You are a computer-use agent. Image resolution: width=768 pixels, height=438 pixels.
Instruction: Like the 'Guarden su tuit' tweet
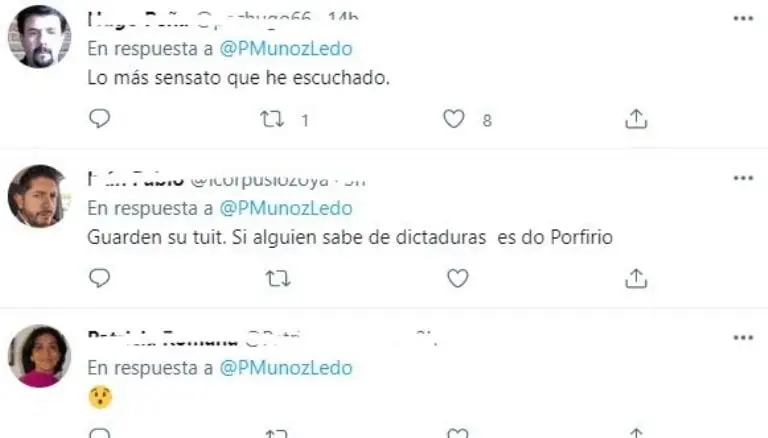point(457,278)
